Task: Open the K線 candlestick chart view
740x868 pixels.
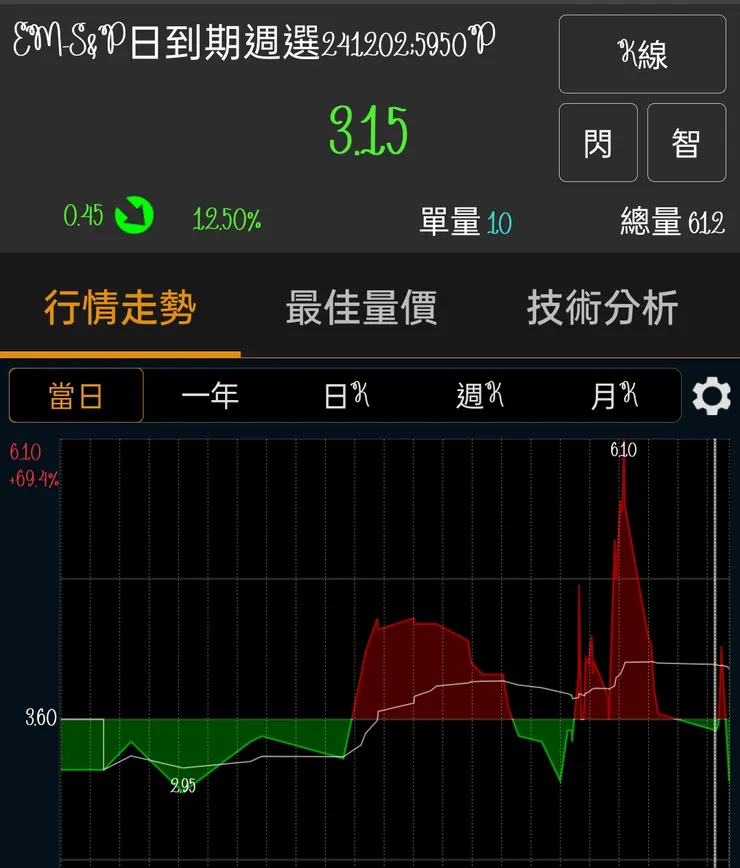Action: 642,55
